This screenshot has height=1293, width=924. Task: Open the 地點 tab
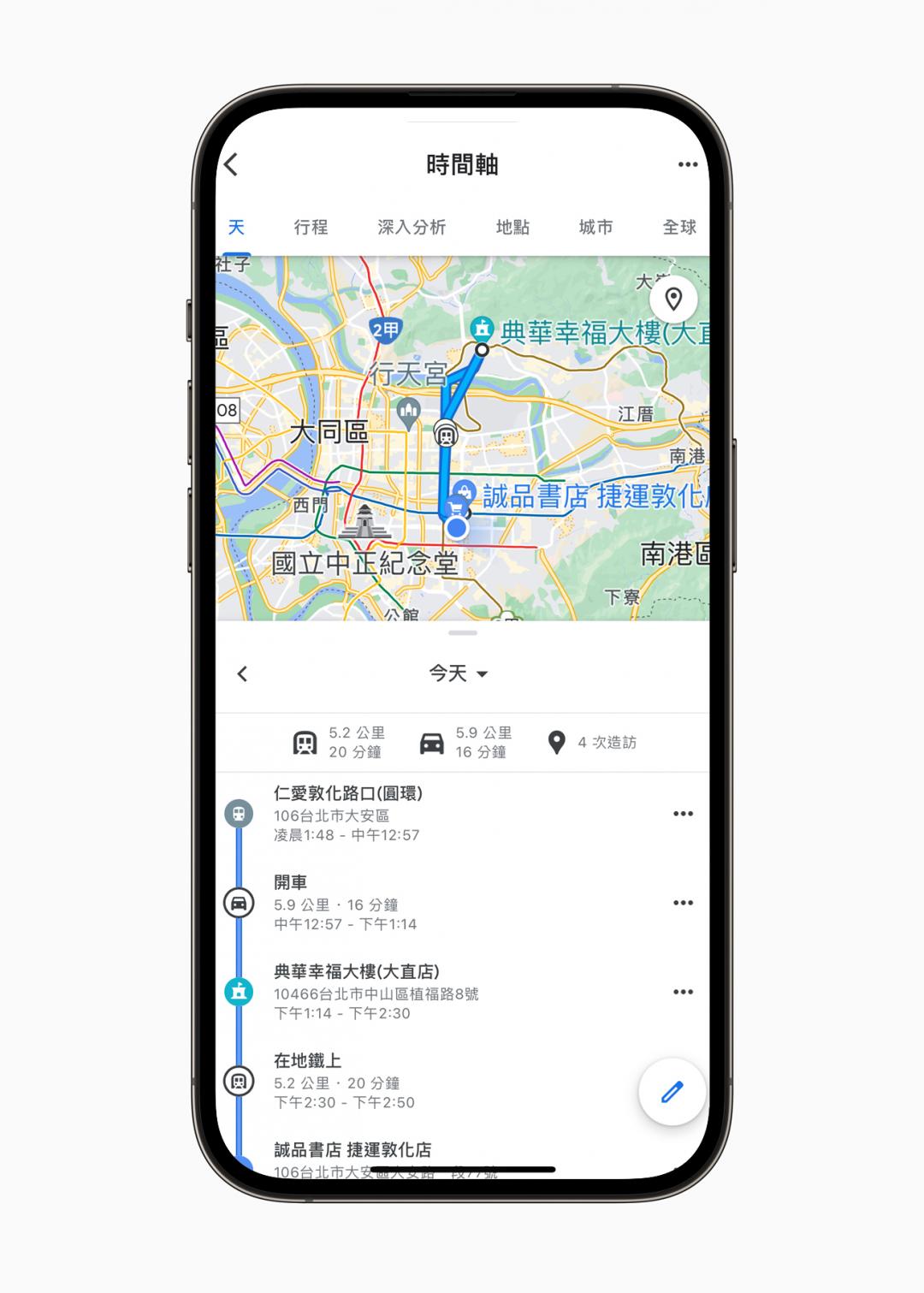coord(512,227)
